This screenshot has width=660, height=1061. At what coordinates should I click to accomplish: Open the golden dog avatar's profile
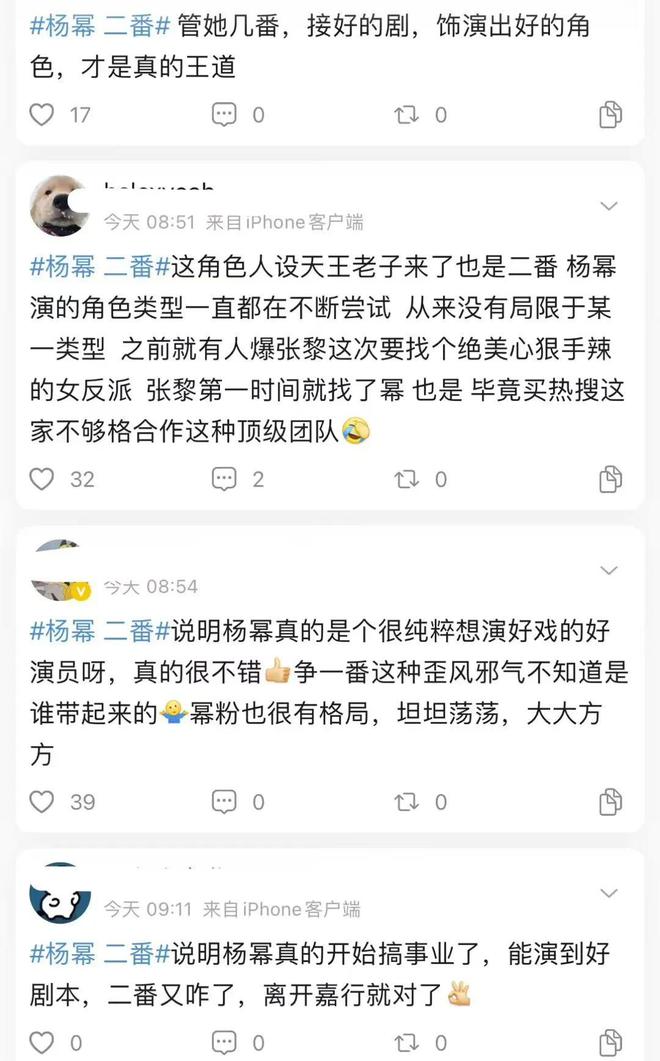(x=57, y=206)
